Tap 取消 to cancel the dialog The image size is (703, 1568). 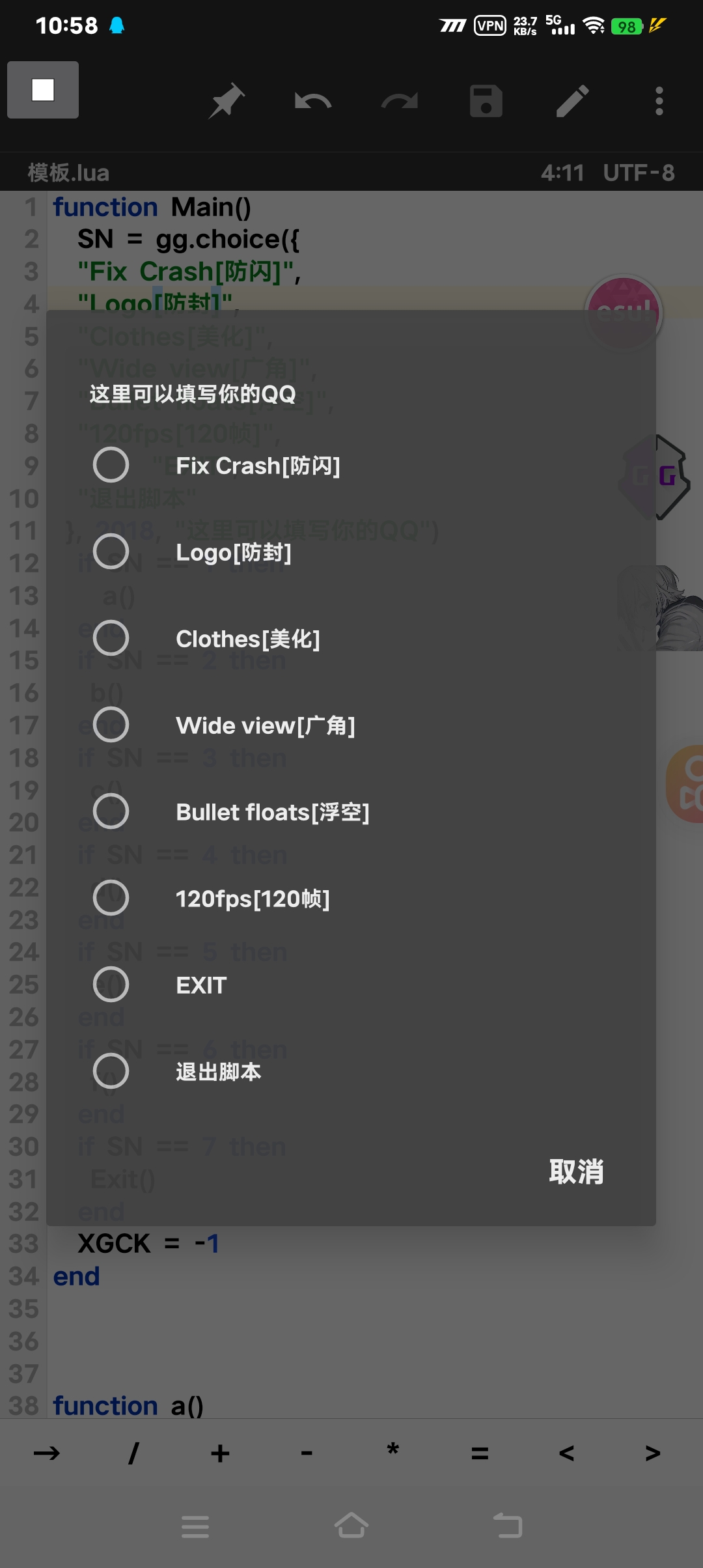pyautogui.click(x=576, y=1171)
